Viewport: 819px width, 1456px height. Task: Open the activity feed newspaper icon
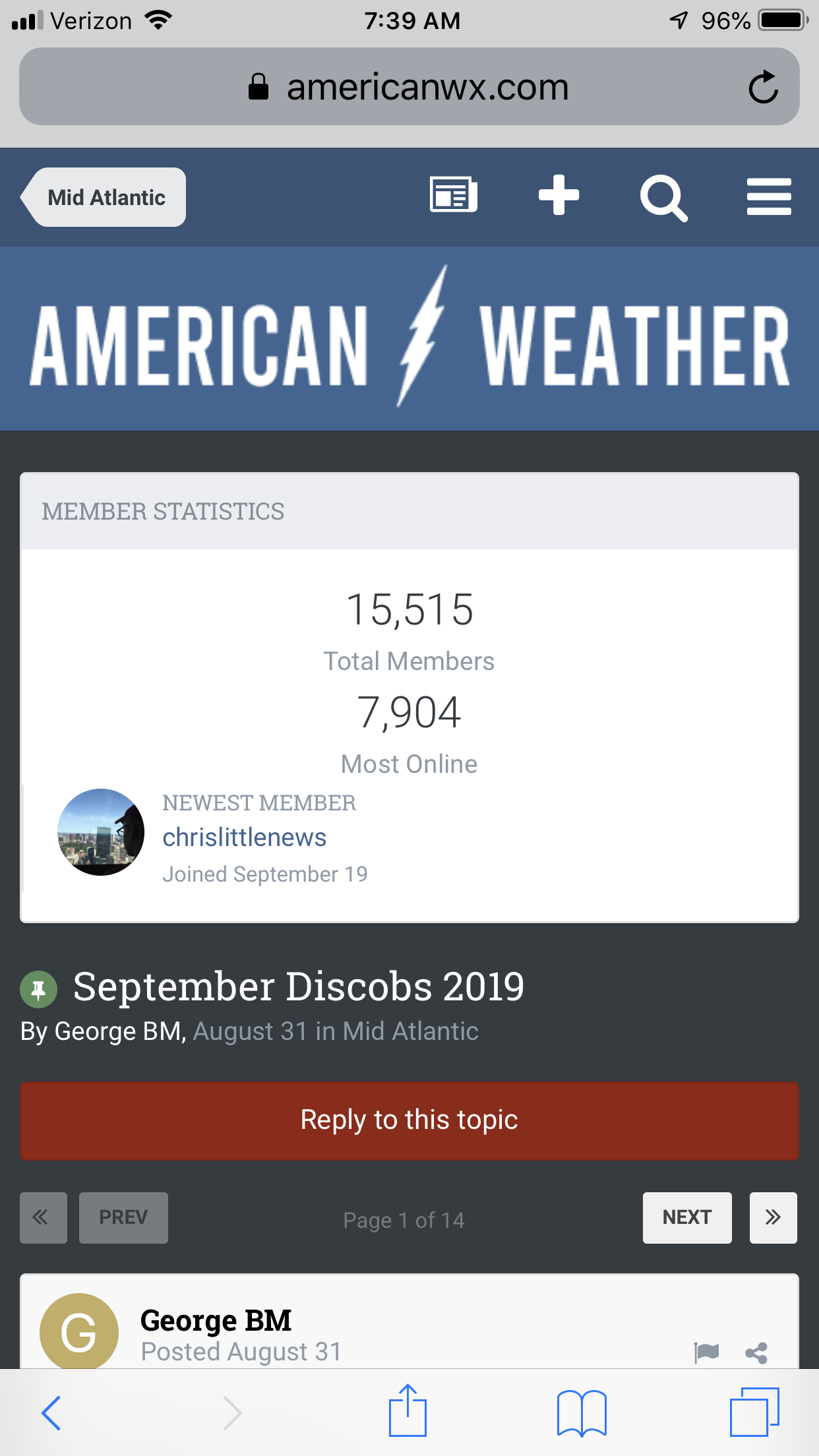tap(454, 195)
